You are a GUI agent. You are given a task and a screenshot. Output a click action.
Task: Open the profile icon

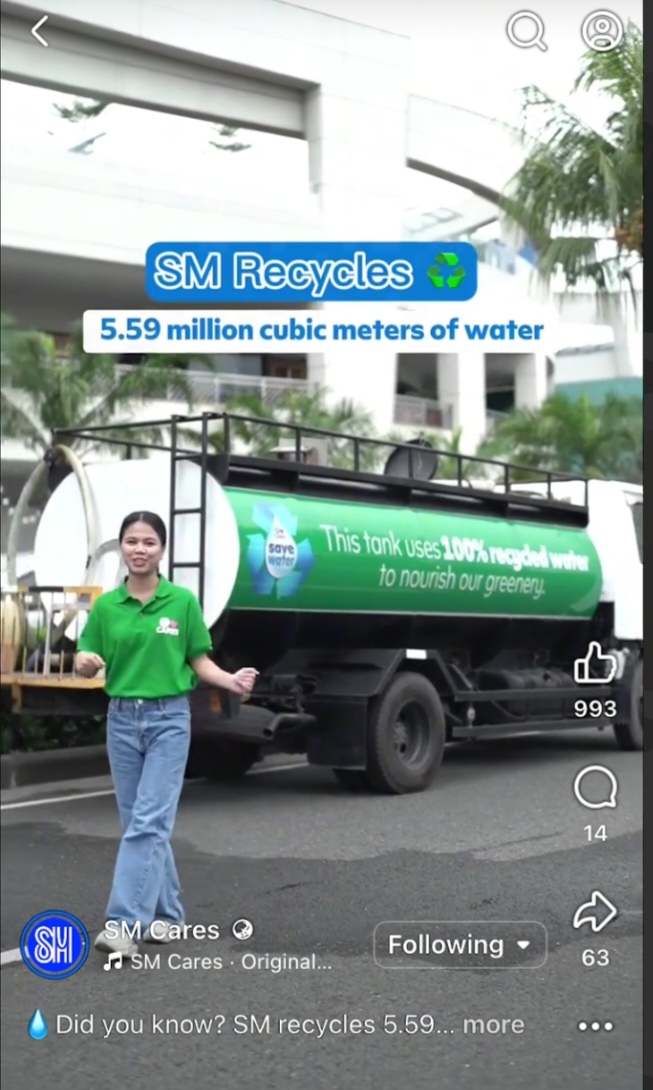pyautogui.click(x=602, y=31)
